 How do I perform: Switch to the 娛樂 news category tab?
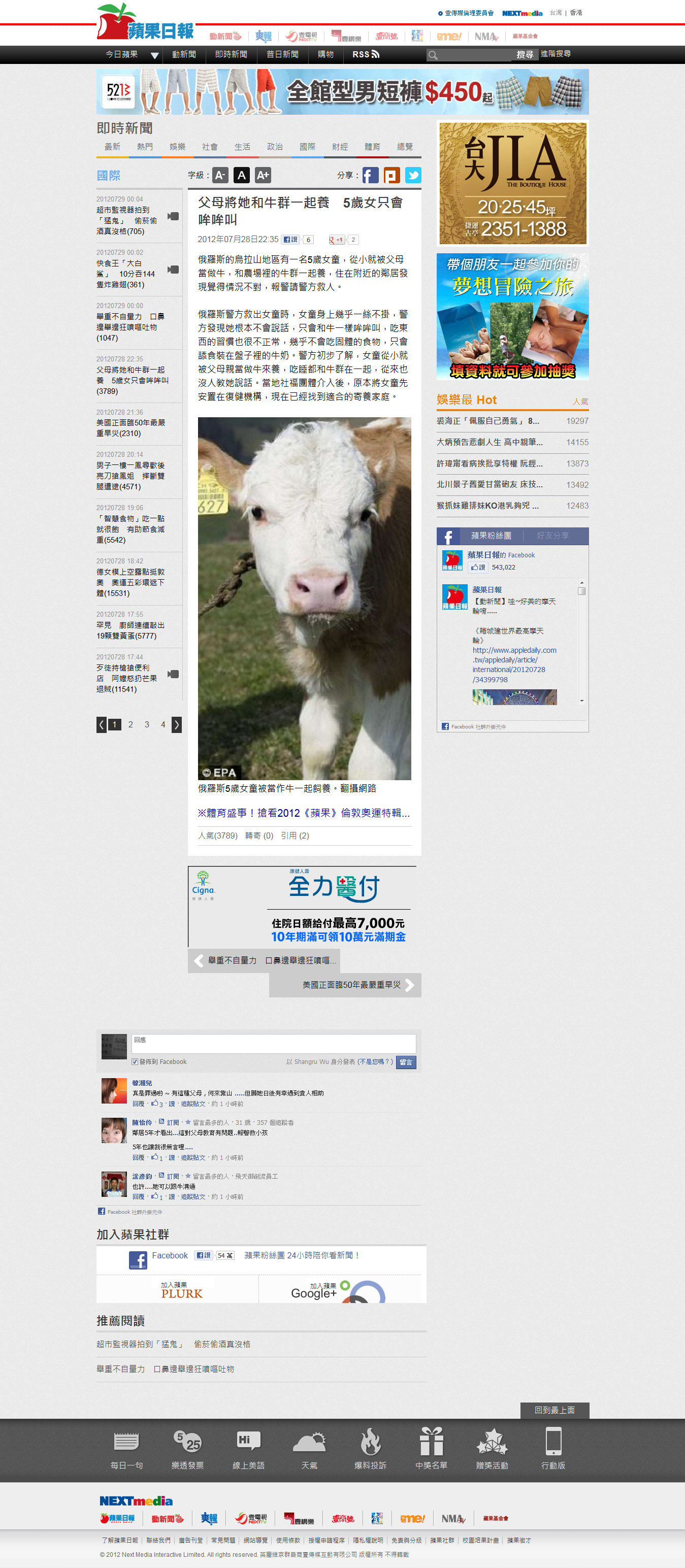click(x=177, y=147)
